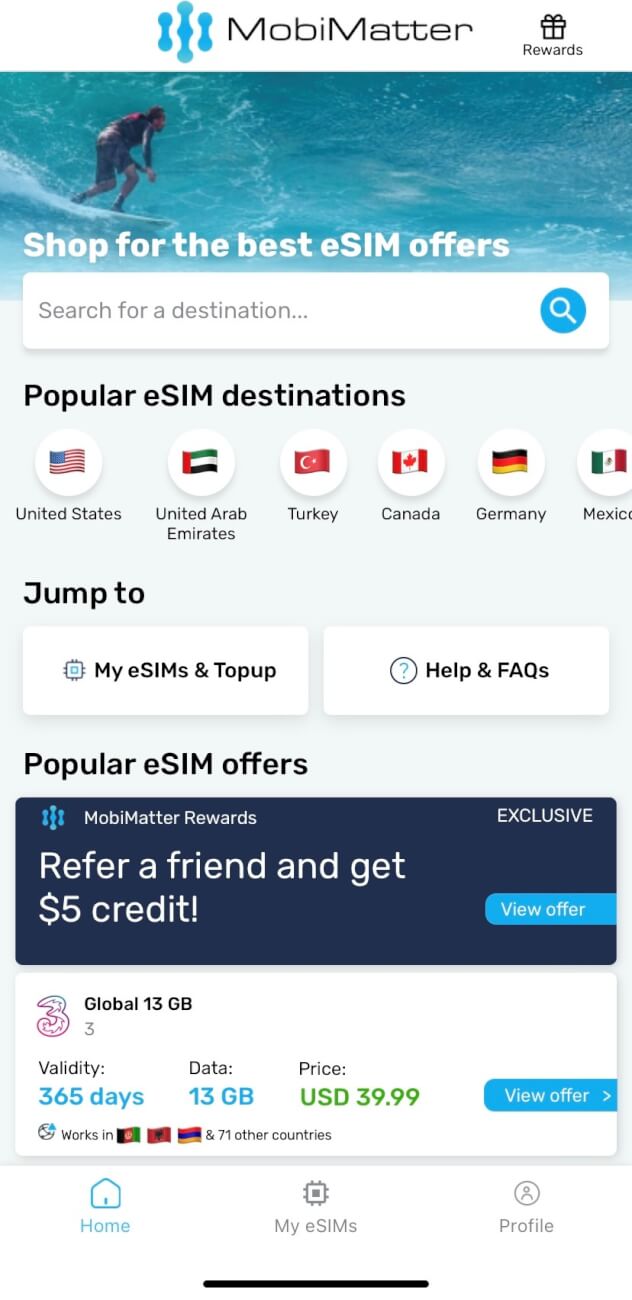Viewport: 632px width, 1300px height.
Task: View the refer a friend offer
Action: pyautogui.click(x=550, y=909)
